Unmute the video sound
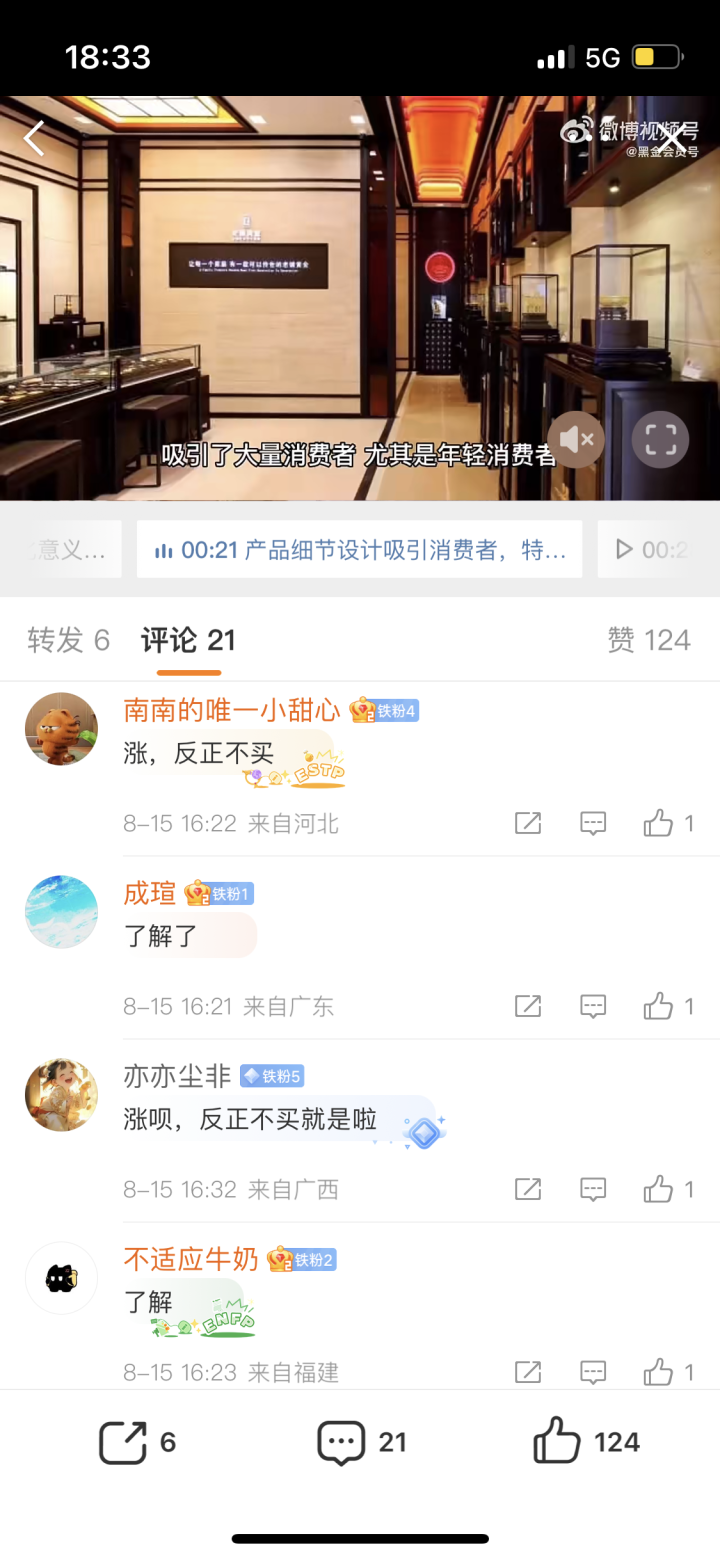 coord(576,439)
